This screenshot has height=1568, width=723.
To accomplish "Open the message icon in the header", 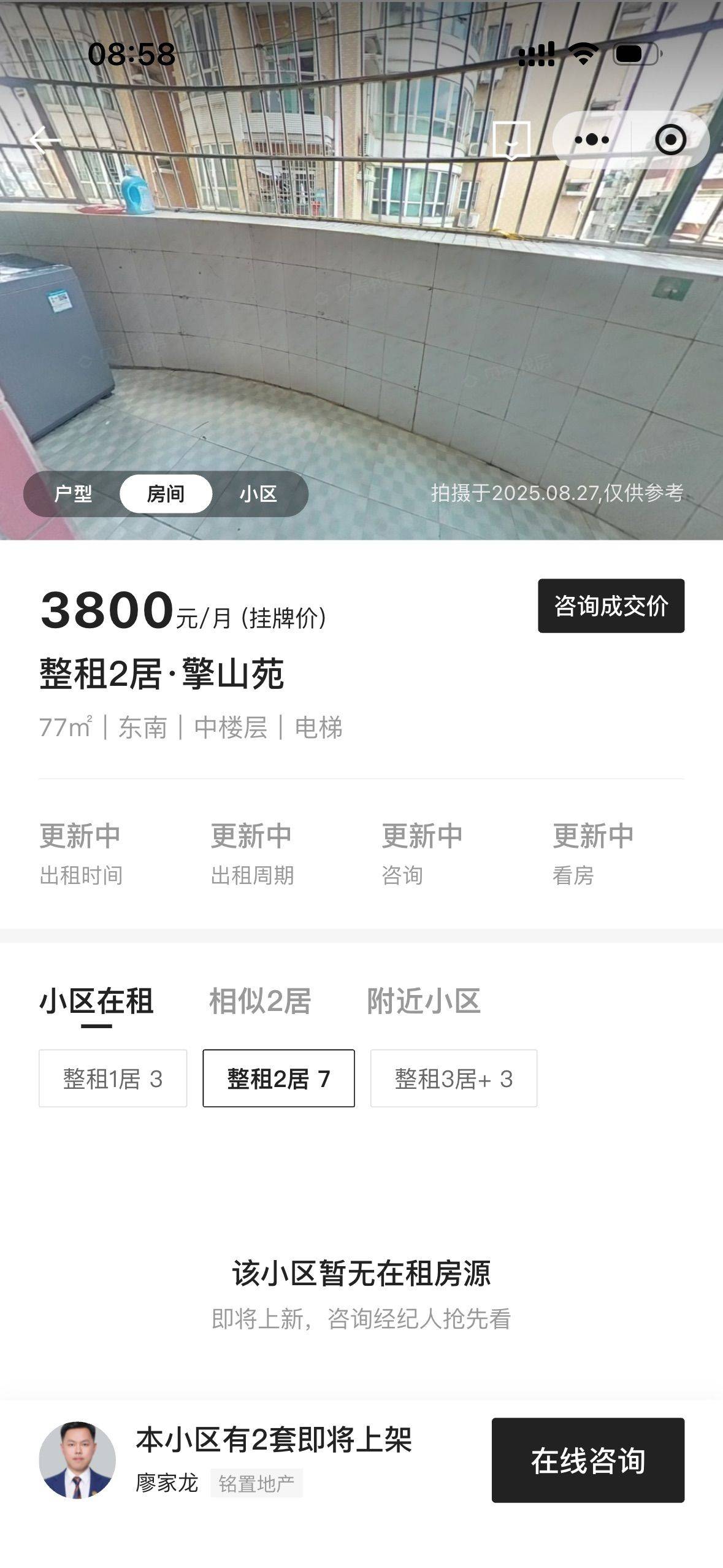I will click(x=511, y=140).
